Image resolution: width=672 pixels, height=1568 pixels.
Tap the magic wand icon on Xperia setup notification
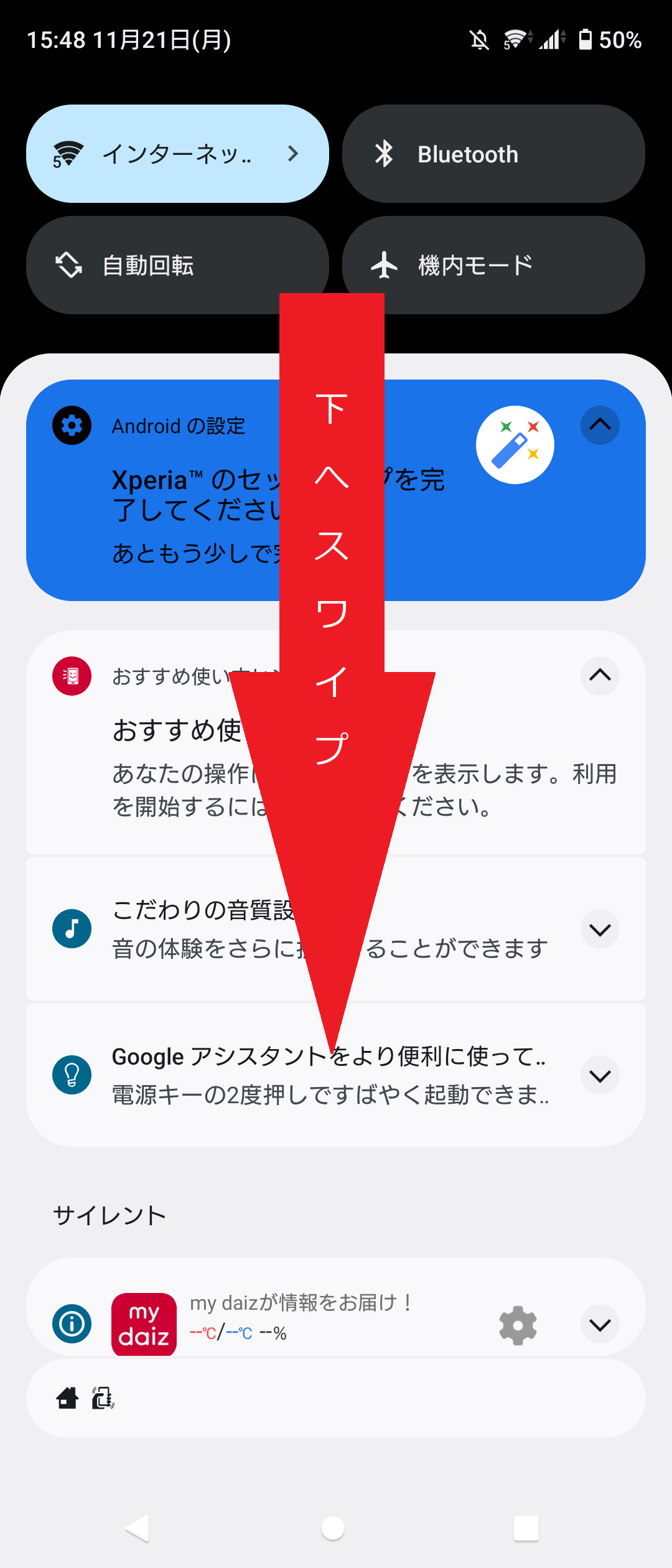[x=515, y=443]
